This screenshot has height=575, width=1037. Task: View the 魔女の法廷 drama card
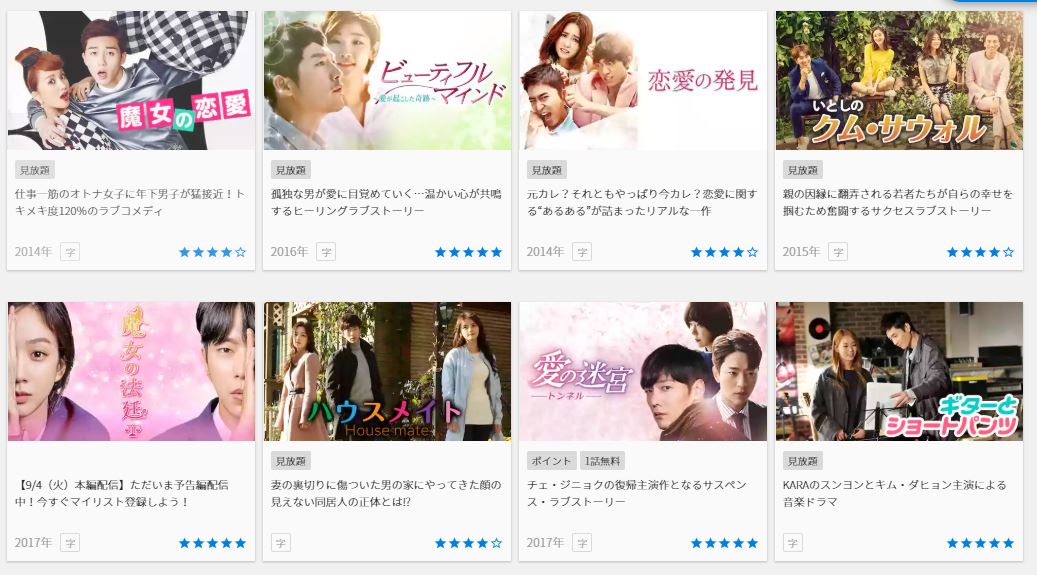[131, 371]
